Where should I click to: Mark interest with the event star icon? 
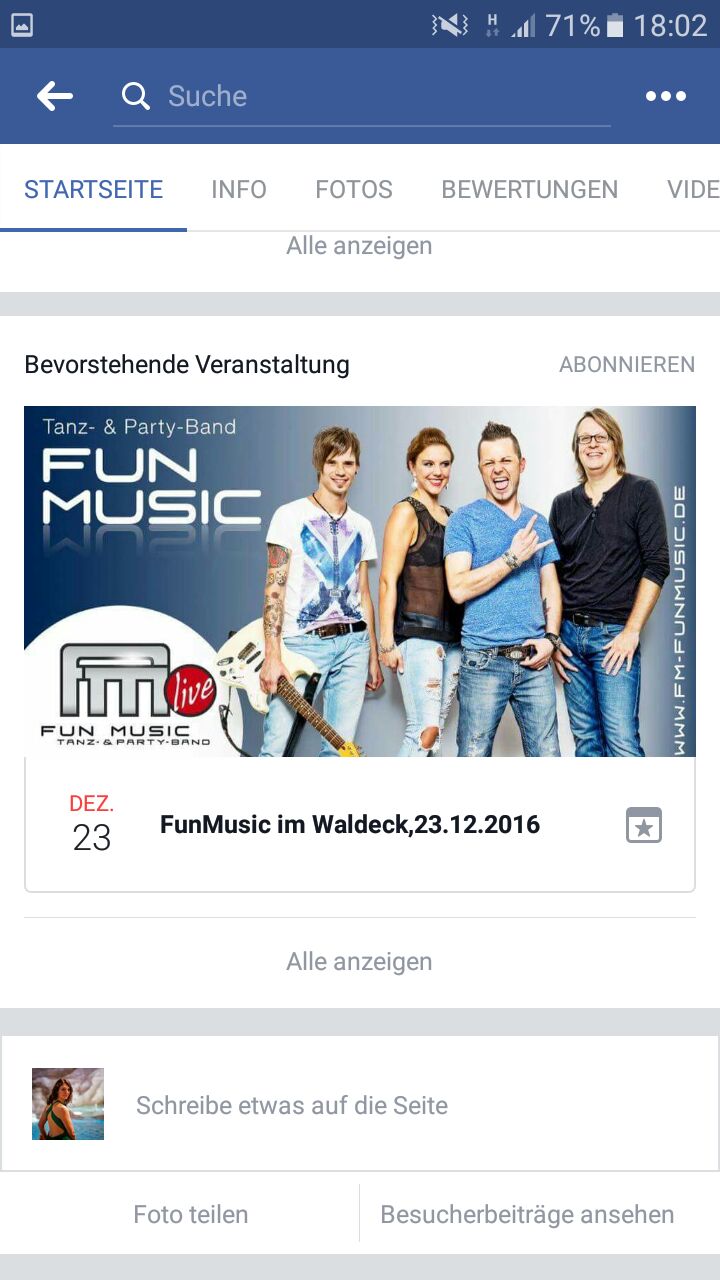coord(643,825)
